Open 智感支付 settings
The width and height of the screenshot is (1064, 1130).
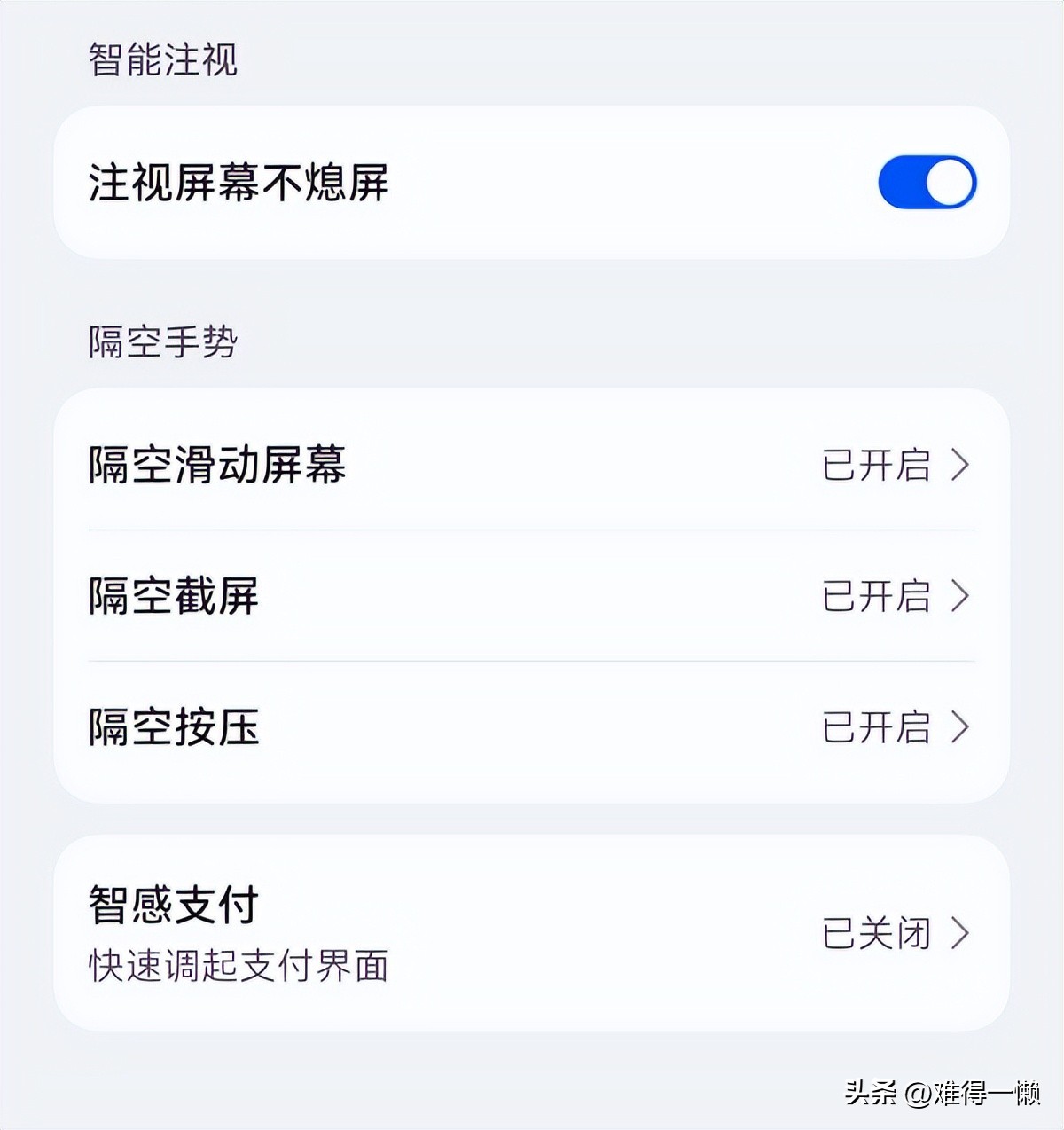530,933
